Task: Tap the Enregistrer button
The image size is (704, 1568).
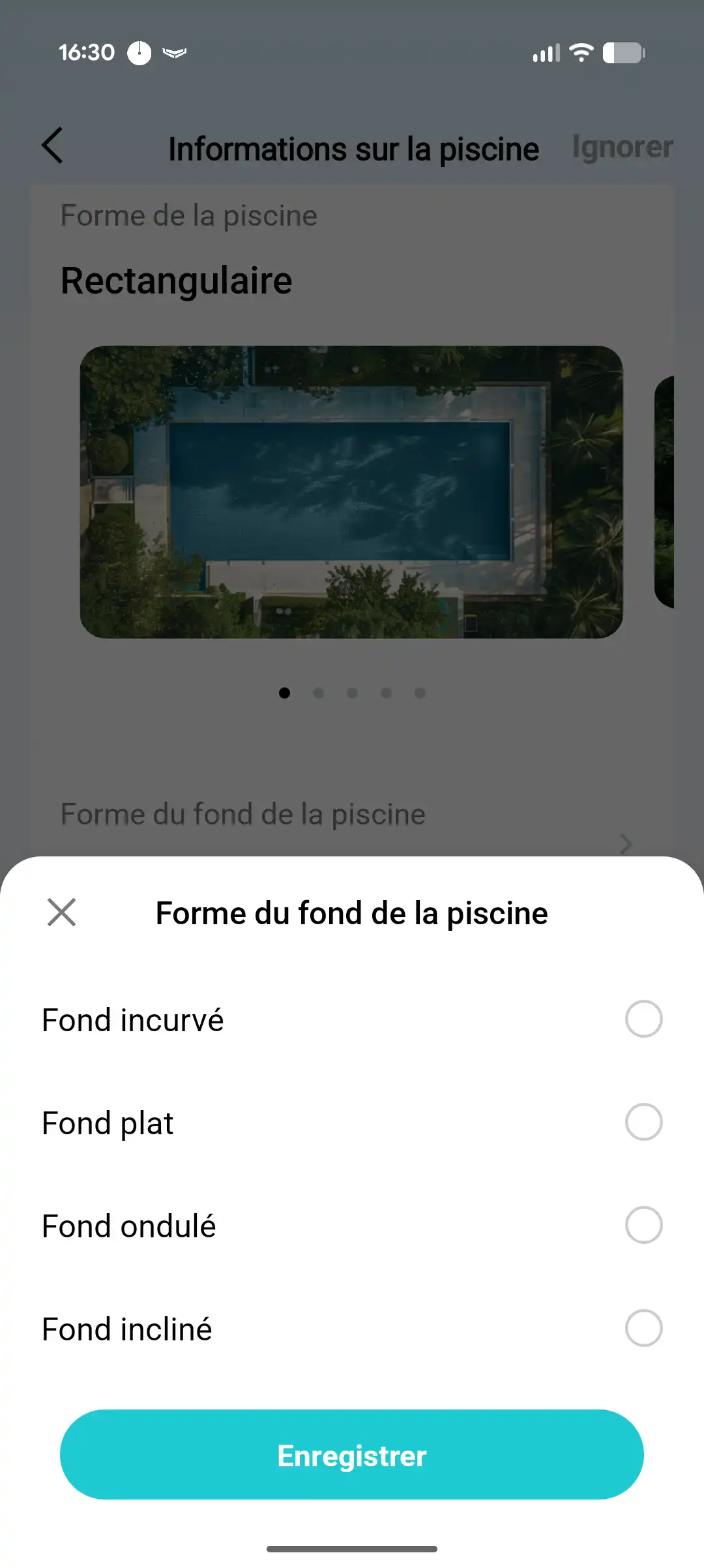Action: coord(352,1455)
